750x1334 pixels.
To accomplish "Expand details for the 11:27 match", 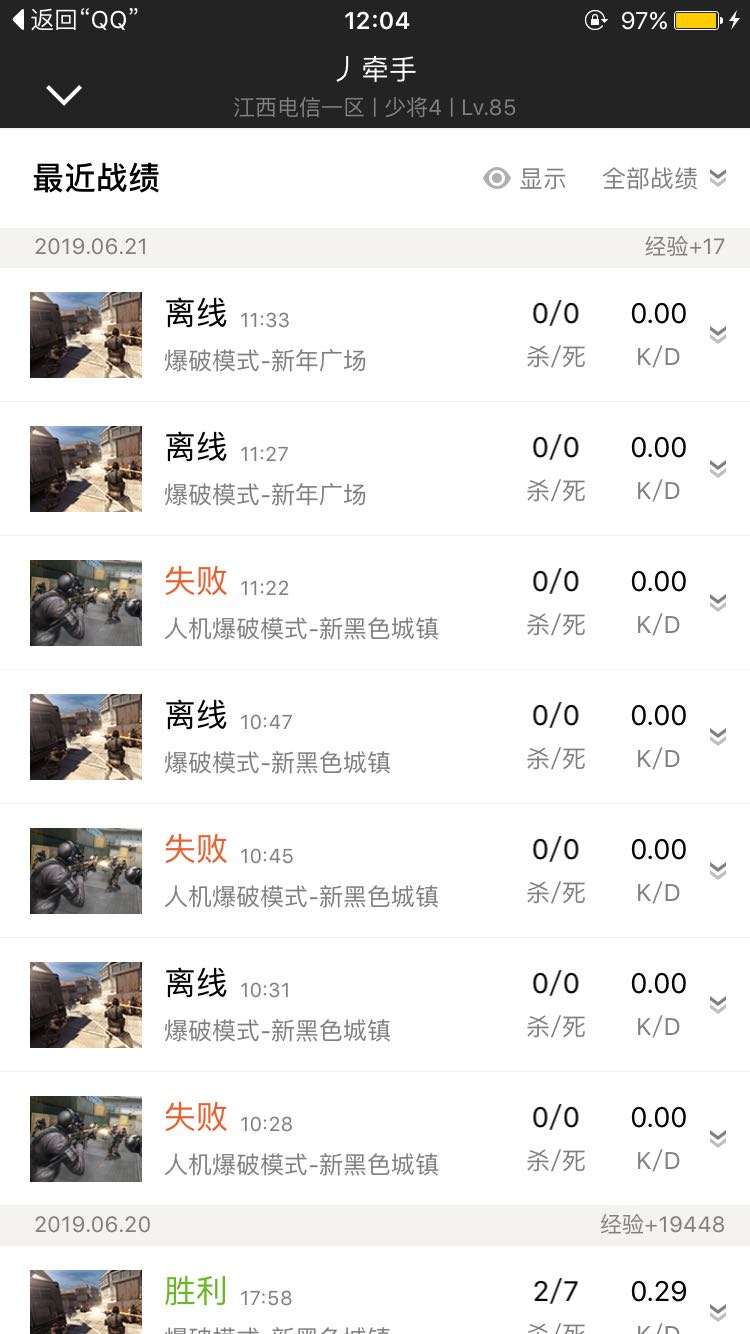I will pyautogui.click(x=717, y=468).
